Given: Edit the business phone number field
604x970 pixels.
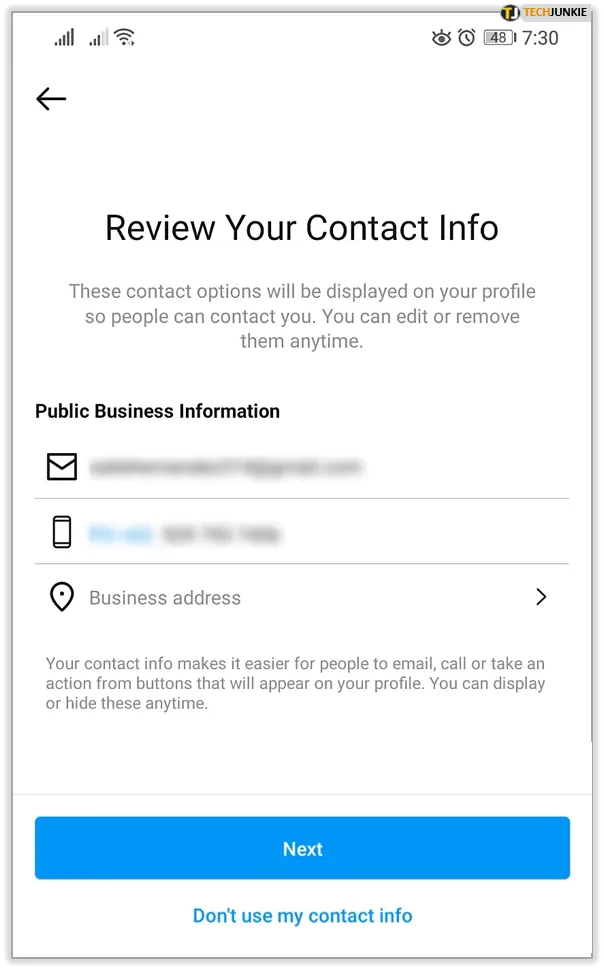Looking at the screenshot, I should click(x=302, y=532).
